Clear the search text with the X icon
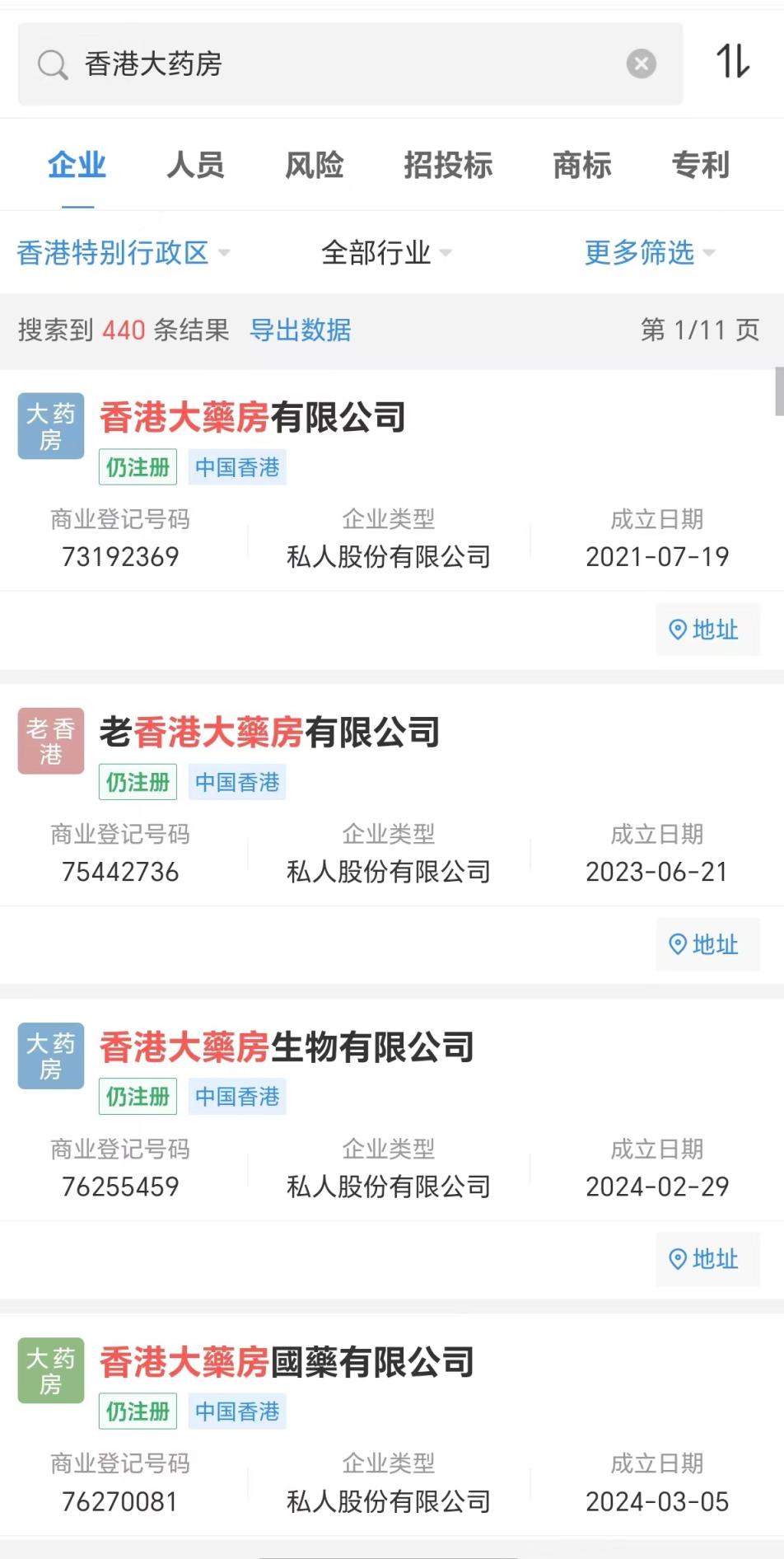Viewport: 784px width, 1559px height. [x=641, y=64]
